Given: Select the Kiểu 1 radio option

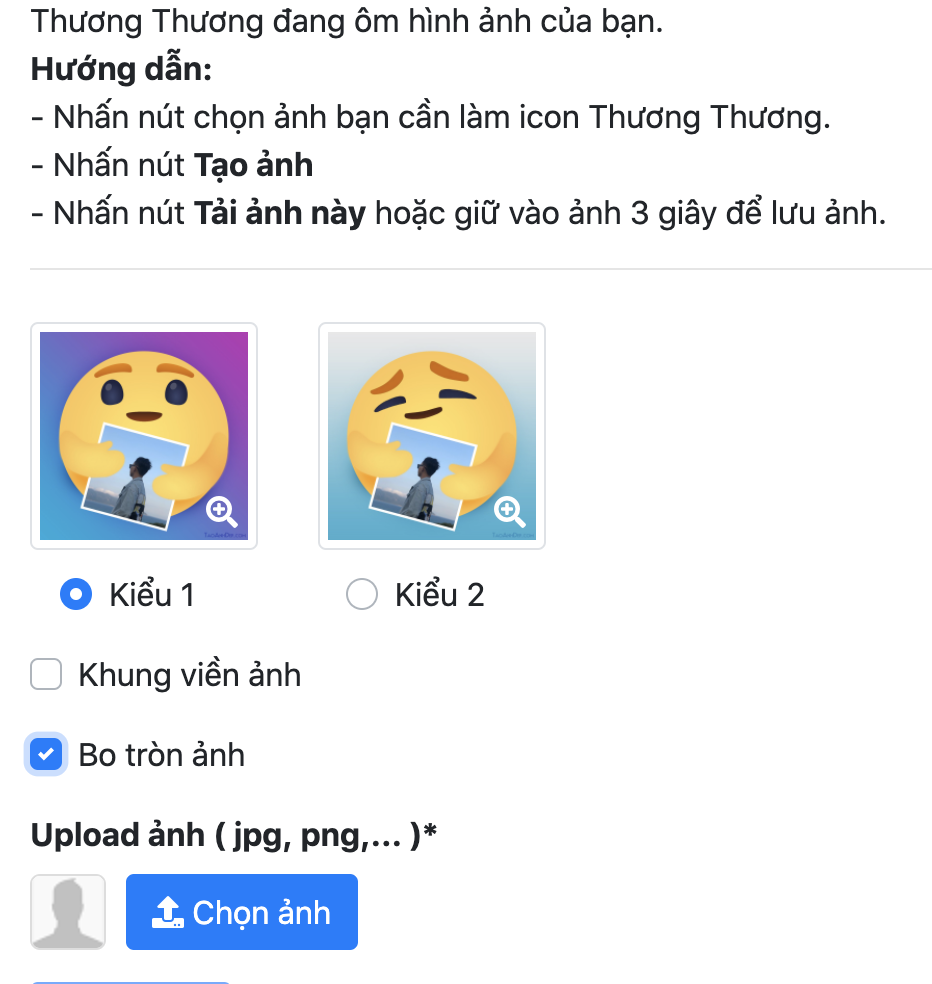Looking at the screenshot, I should (77, 595).
